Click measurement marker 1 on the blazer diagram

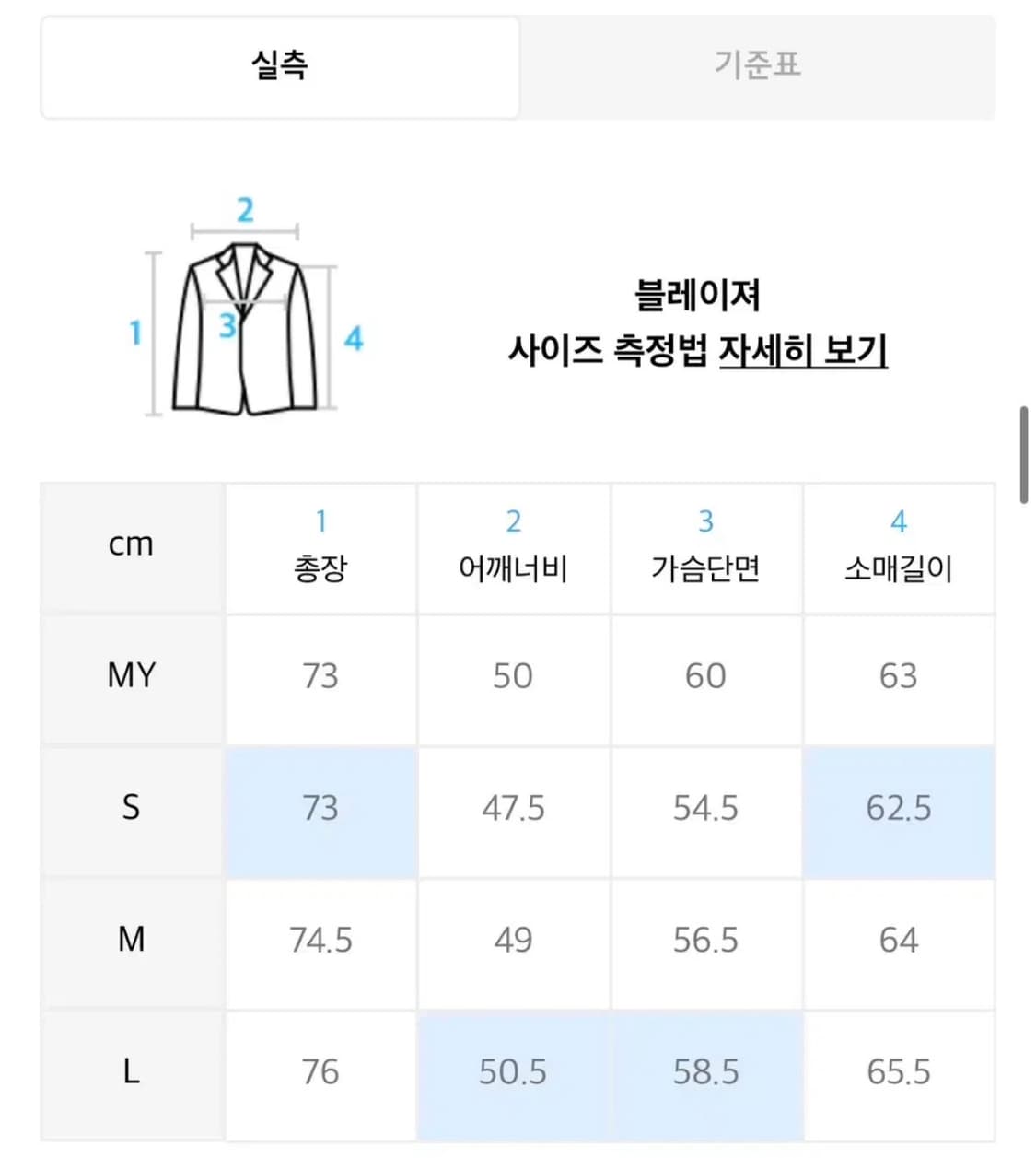click(x=134, y=332)
